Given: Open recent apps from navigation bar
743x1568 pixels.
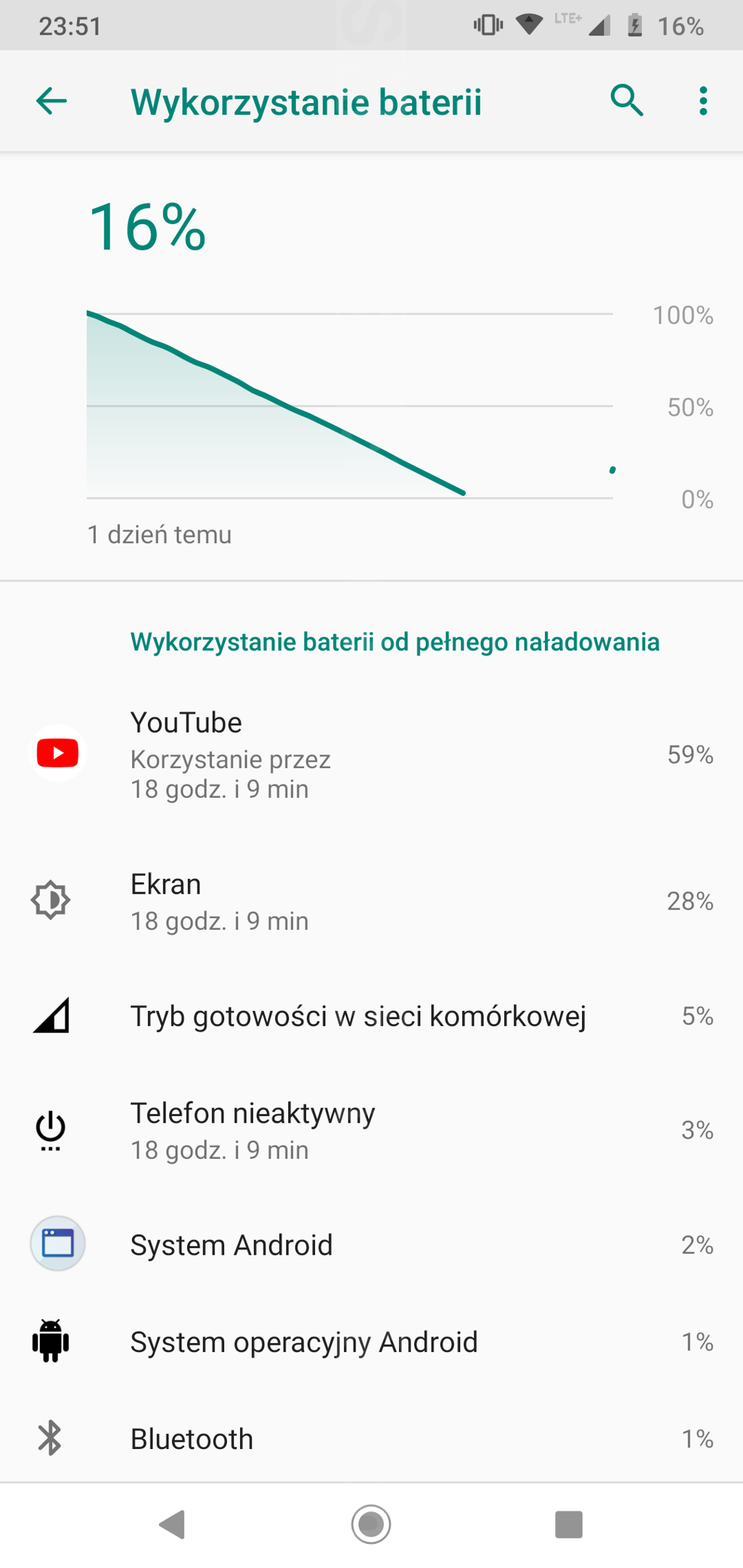Looking at the screenshot, I should point(568,1524).
